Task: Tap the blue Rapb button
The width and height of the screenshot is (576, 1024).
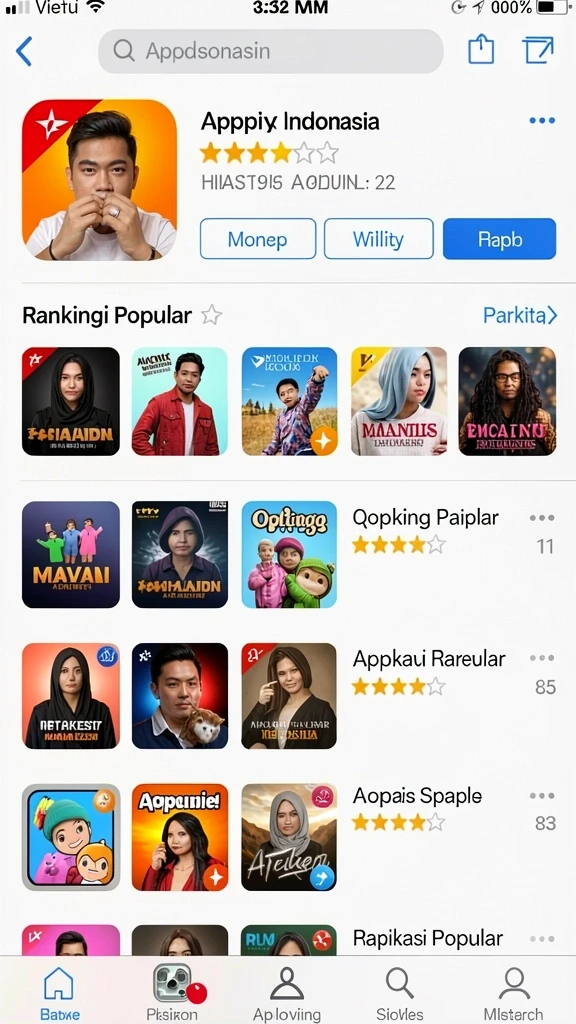Action: pos(500,239)
